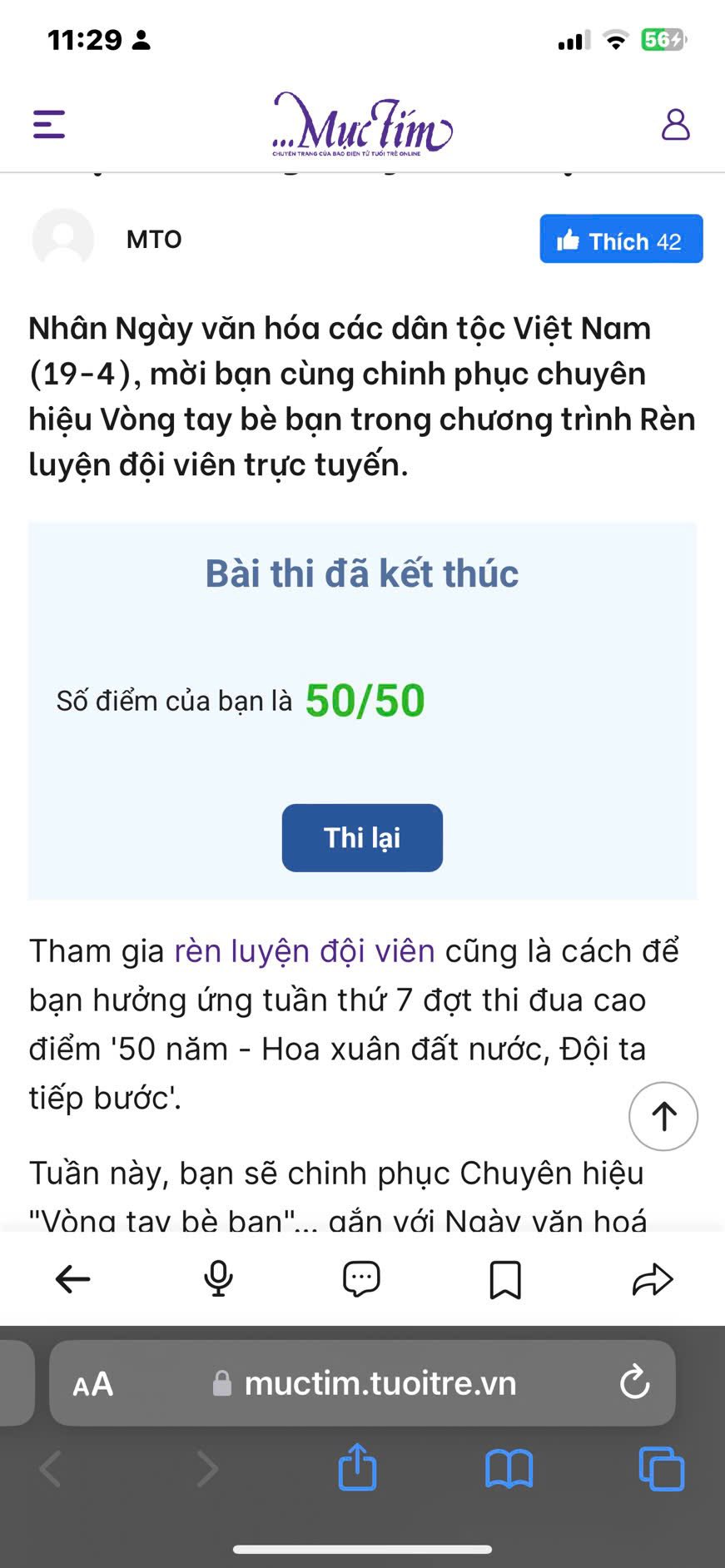
Task: Retake the quiz with Thi lại
Action: pyautogui.click(x=362, y=838)
